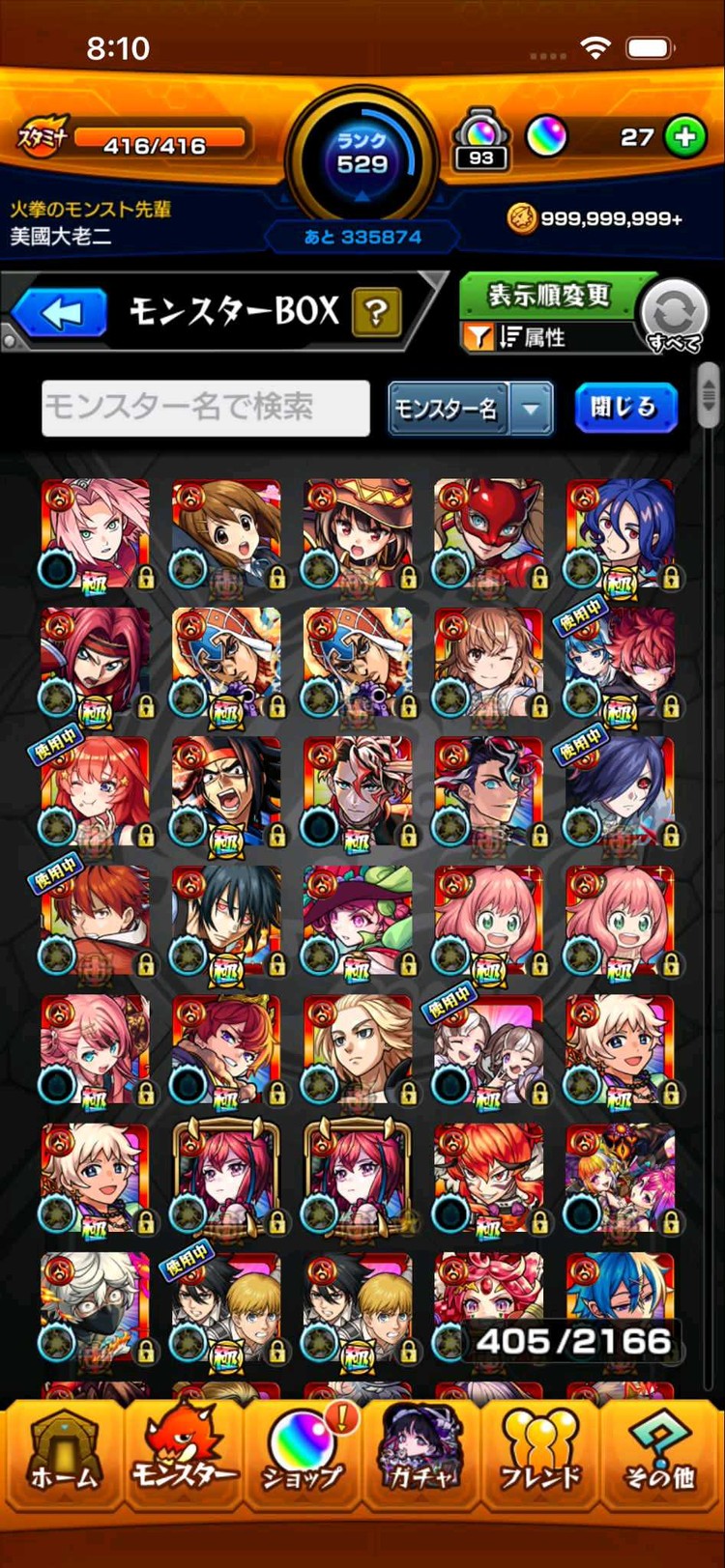The width and height of the screenshot is (725, 1568).
Task: Go back with the blue arrow button
Action: click(x=60, y=314)
